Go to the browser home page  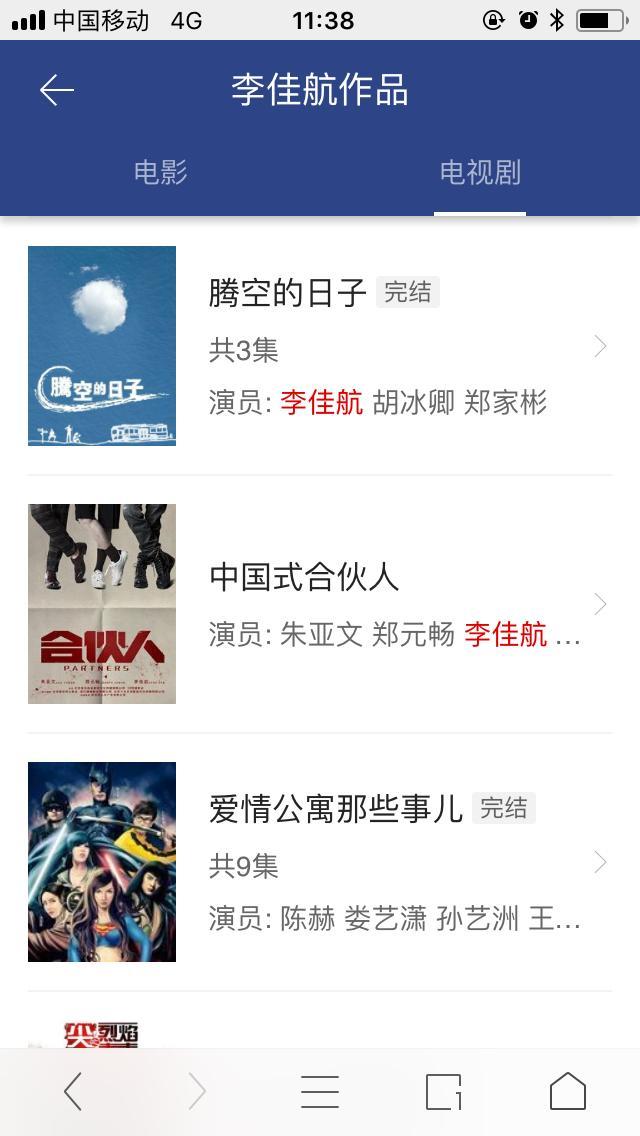(x=568, y=1092)
